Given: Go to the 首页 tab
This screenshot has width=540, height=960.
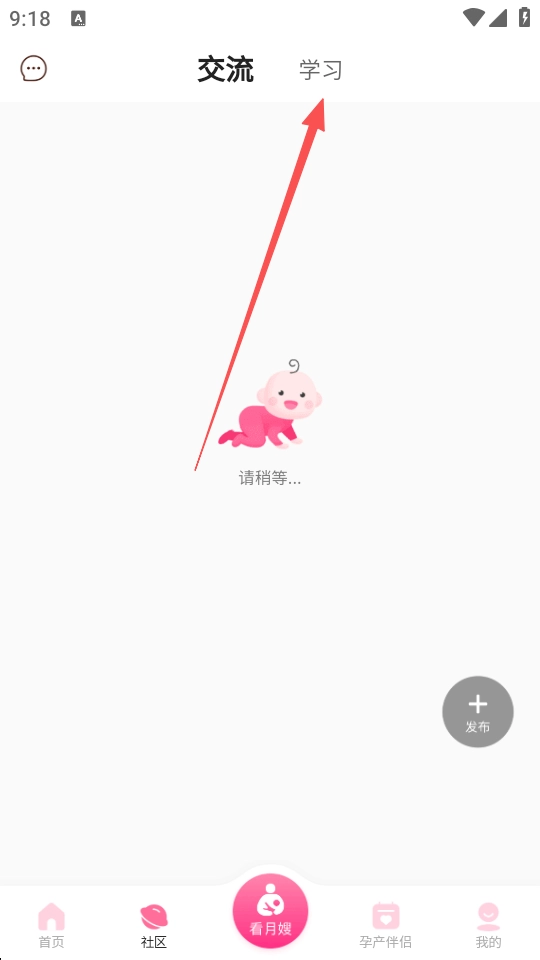Looking at the screenshot, I should tap(51, 925).
